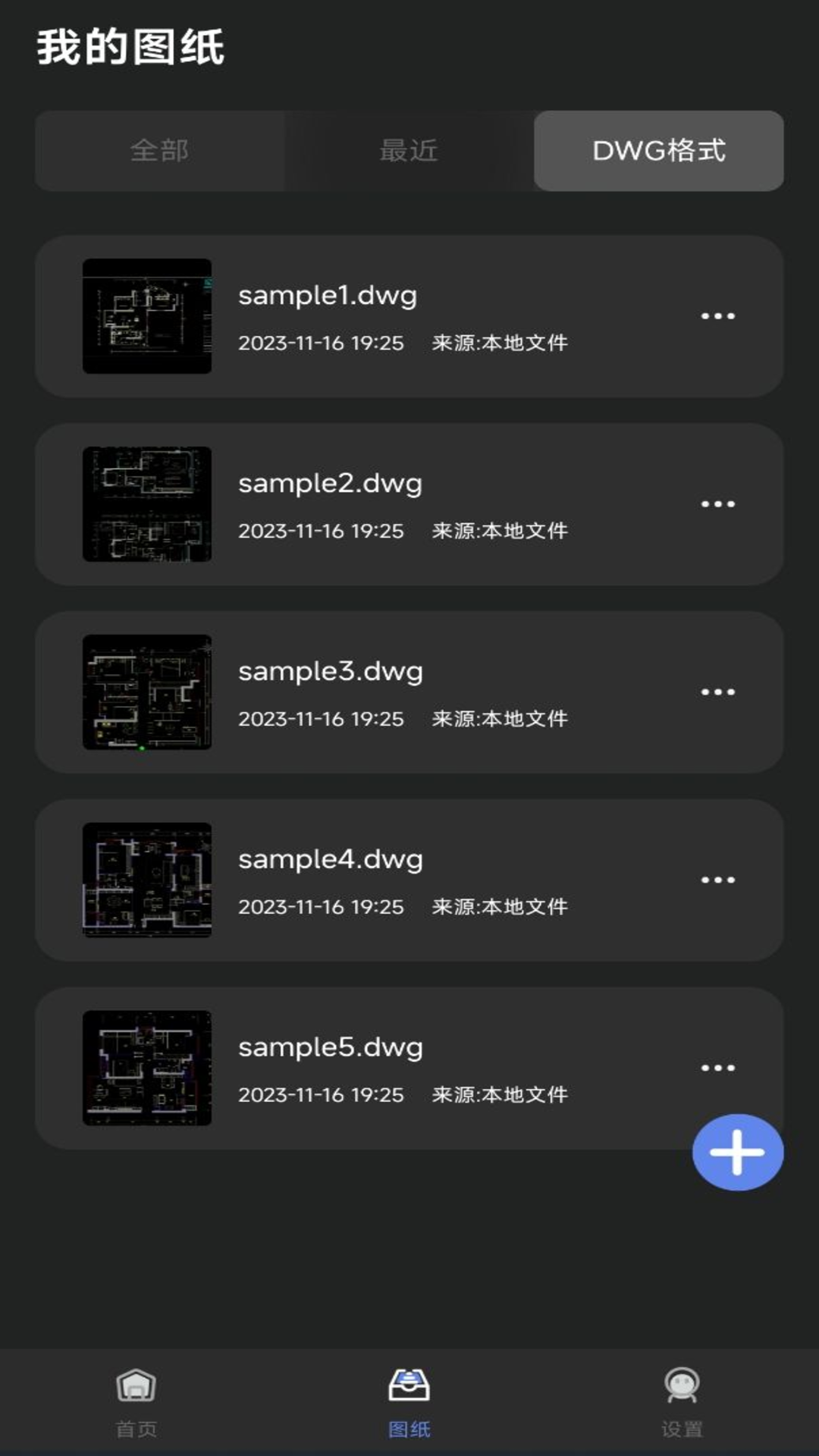
Task: View the sample2.dwg preview thumbnail
Action: pyautogui.click(x=147, y=503)
